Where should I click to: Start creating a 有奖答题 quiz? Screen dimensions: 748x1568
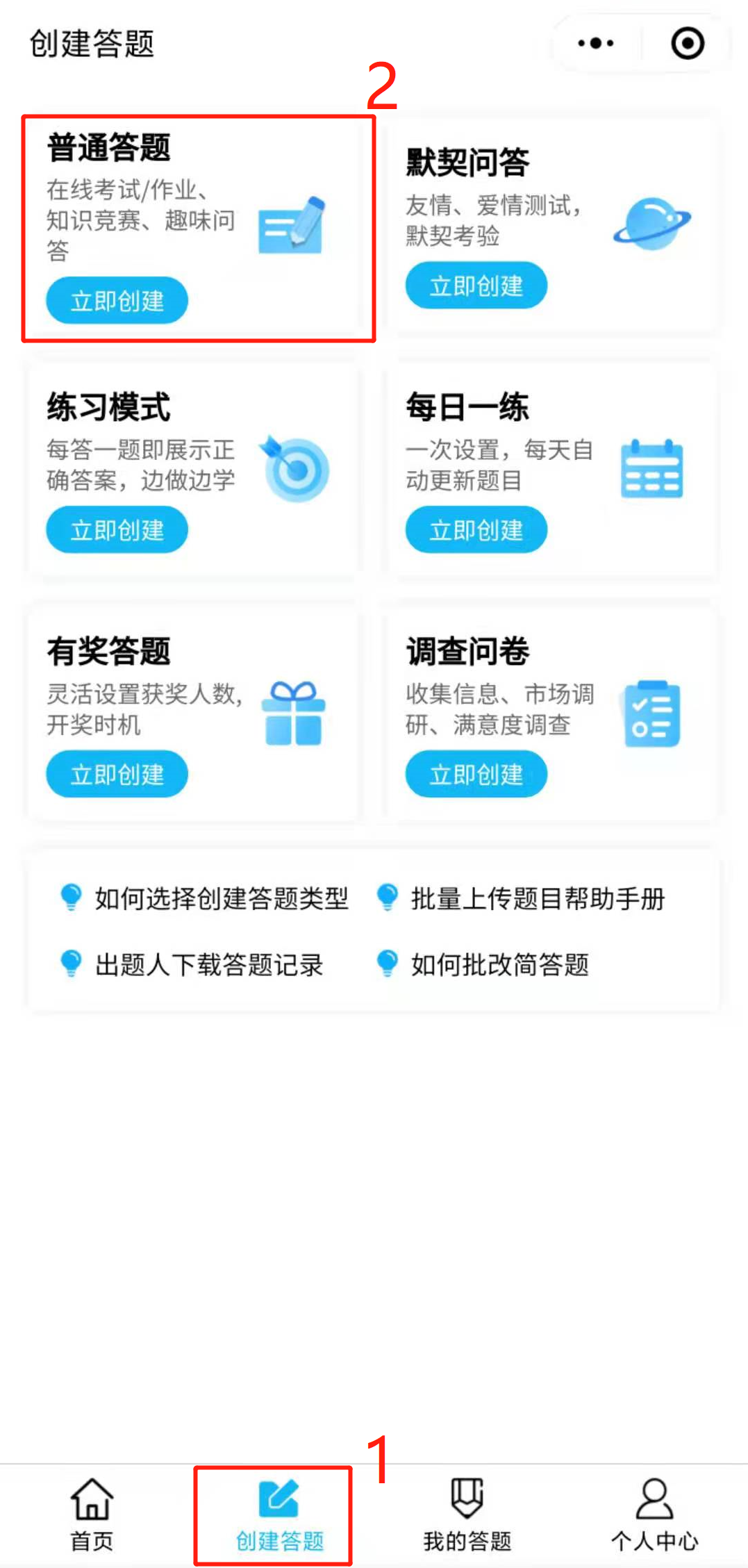pyautogui.click(x=117, y=774)
